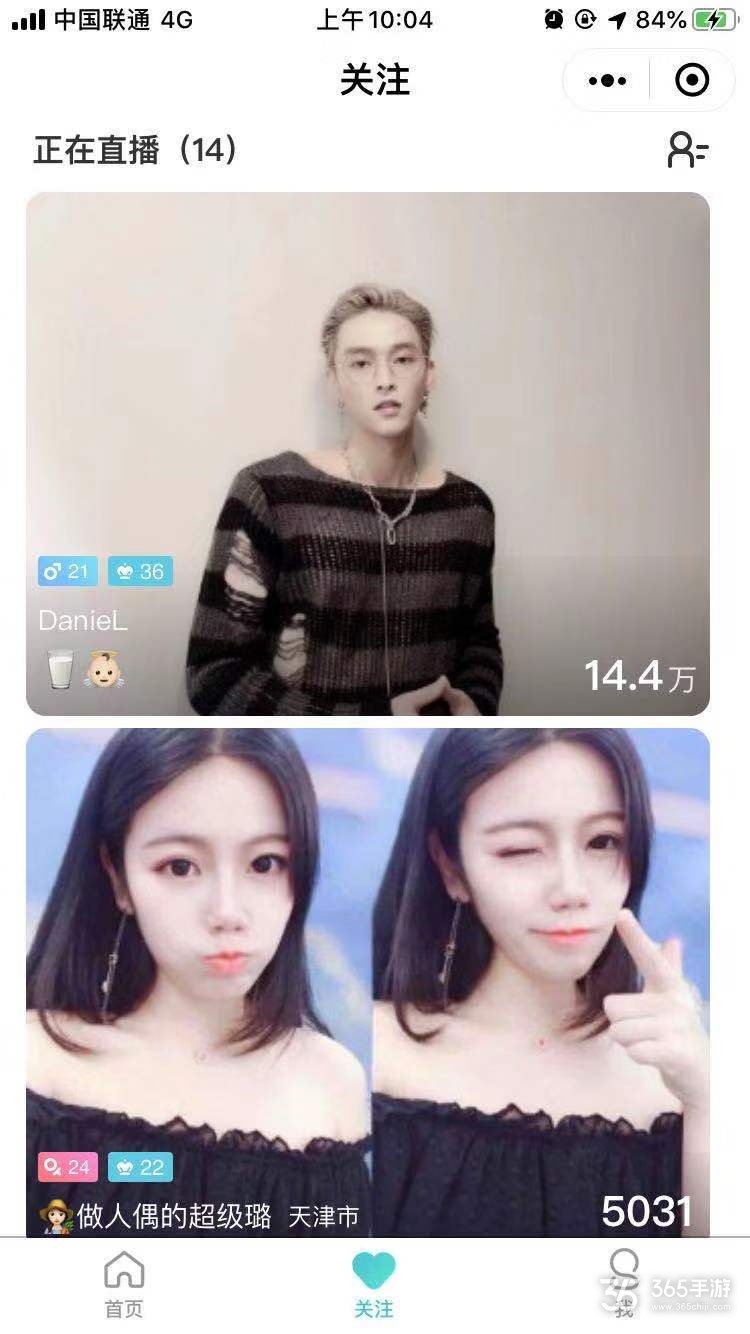
Task: Tap streamer name DanieL
Action: click(x=82, y=622)
